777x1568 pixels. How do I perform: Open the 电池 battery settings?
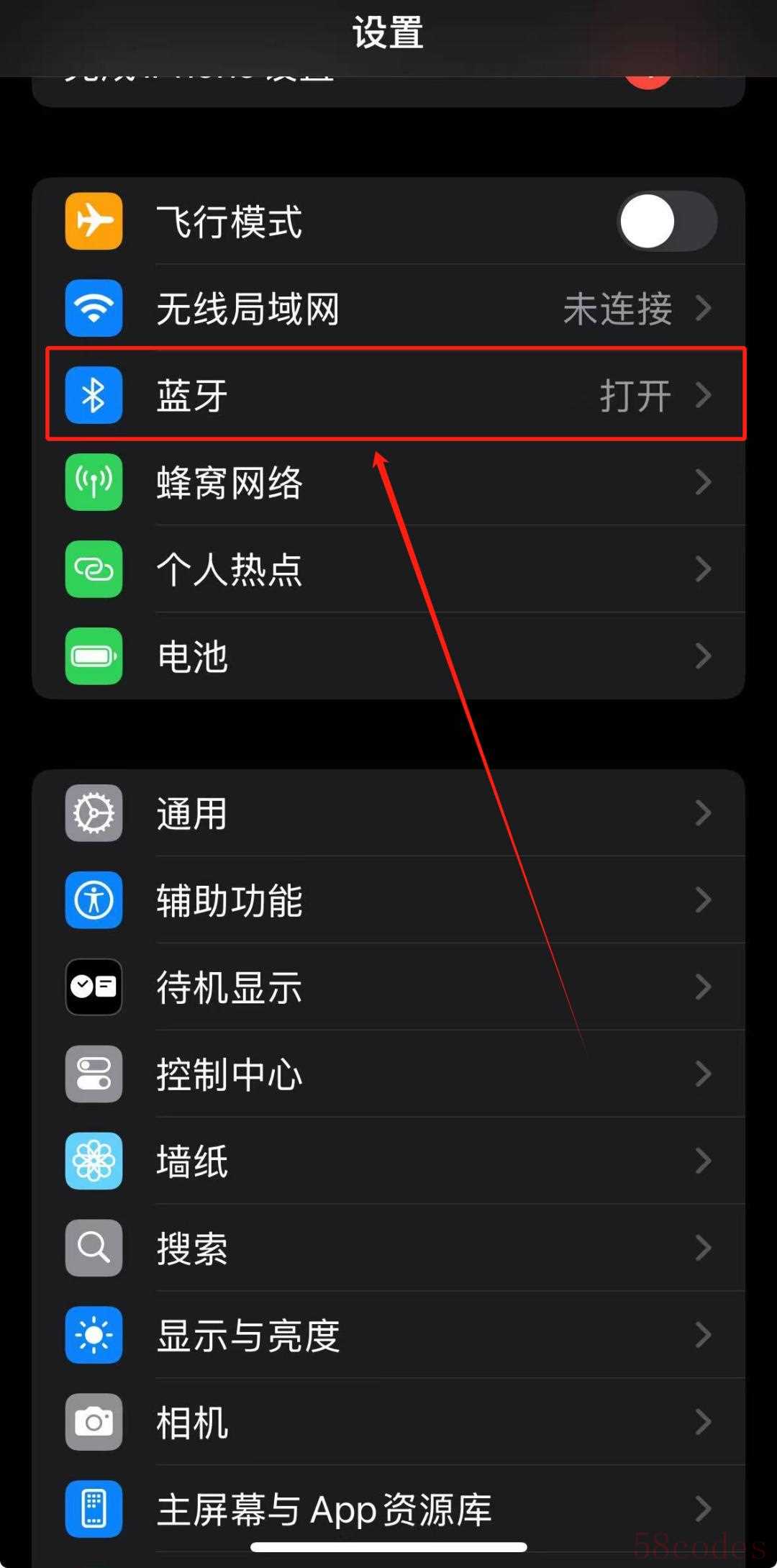point(388,656)
